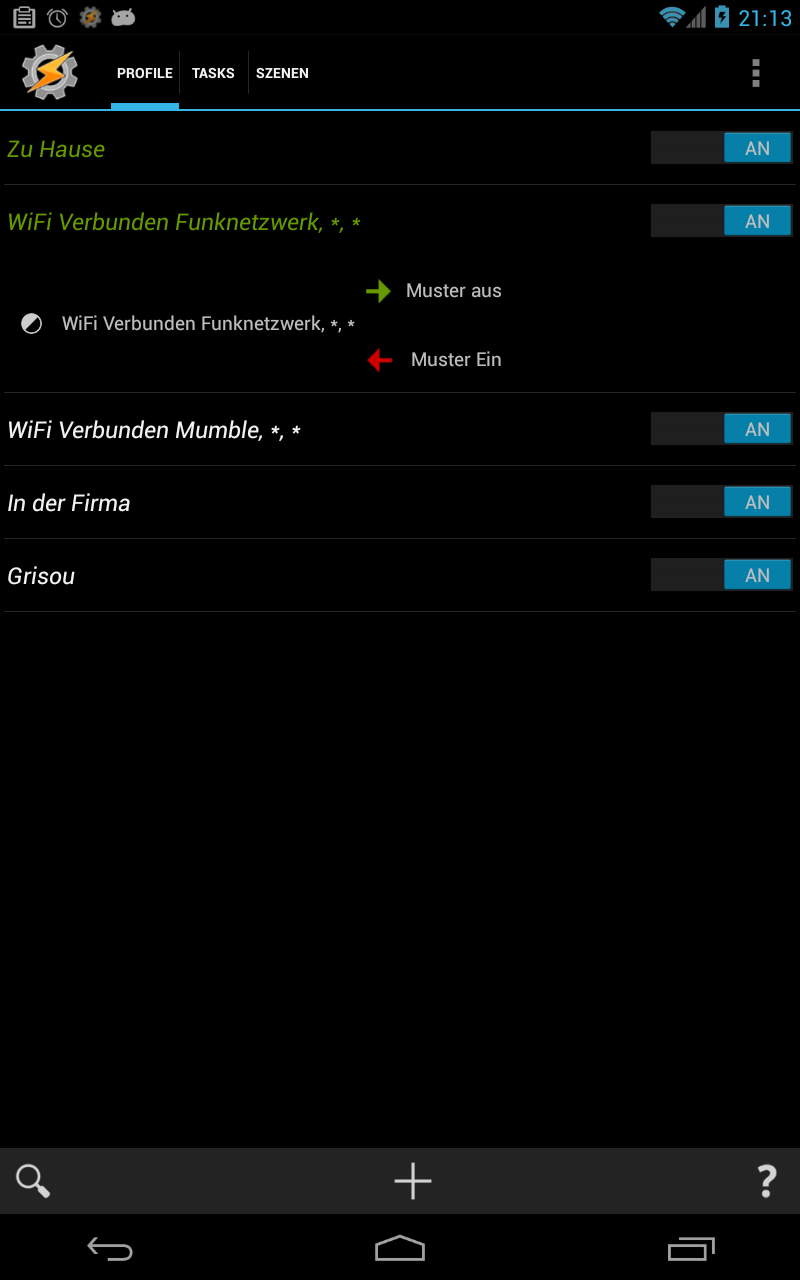Image resolution: width=800 pixels, height=1280 pixels.
Task: Select the Profile tab
Action: (145, 73)
